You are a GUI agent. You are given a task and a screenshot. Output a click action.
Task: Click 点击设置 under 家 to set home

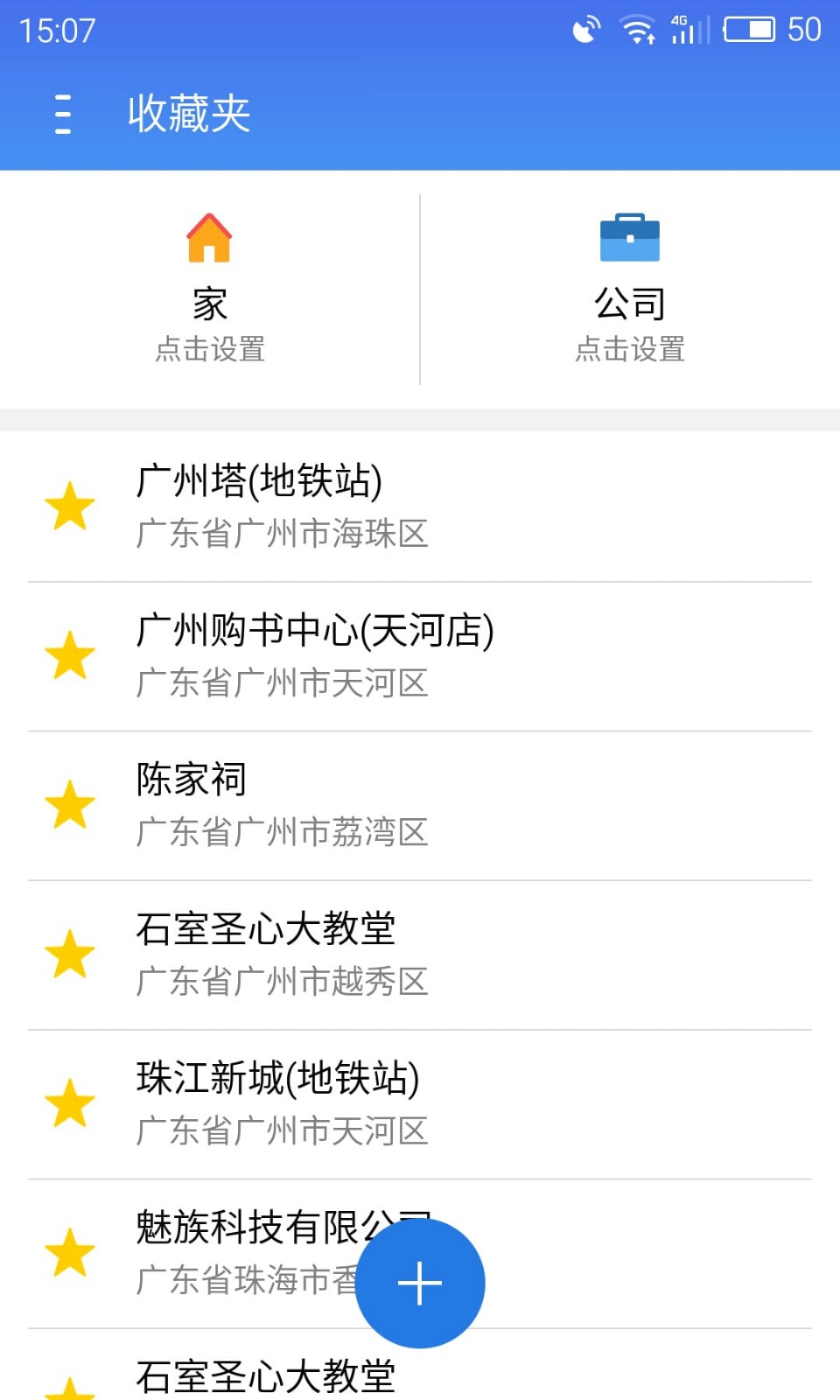210,348
